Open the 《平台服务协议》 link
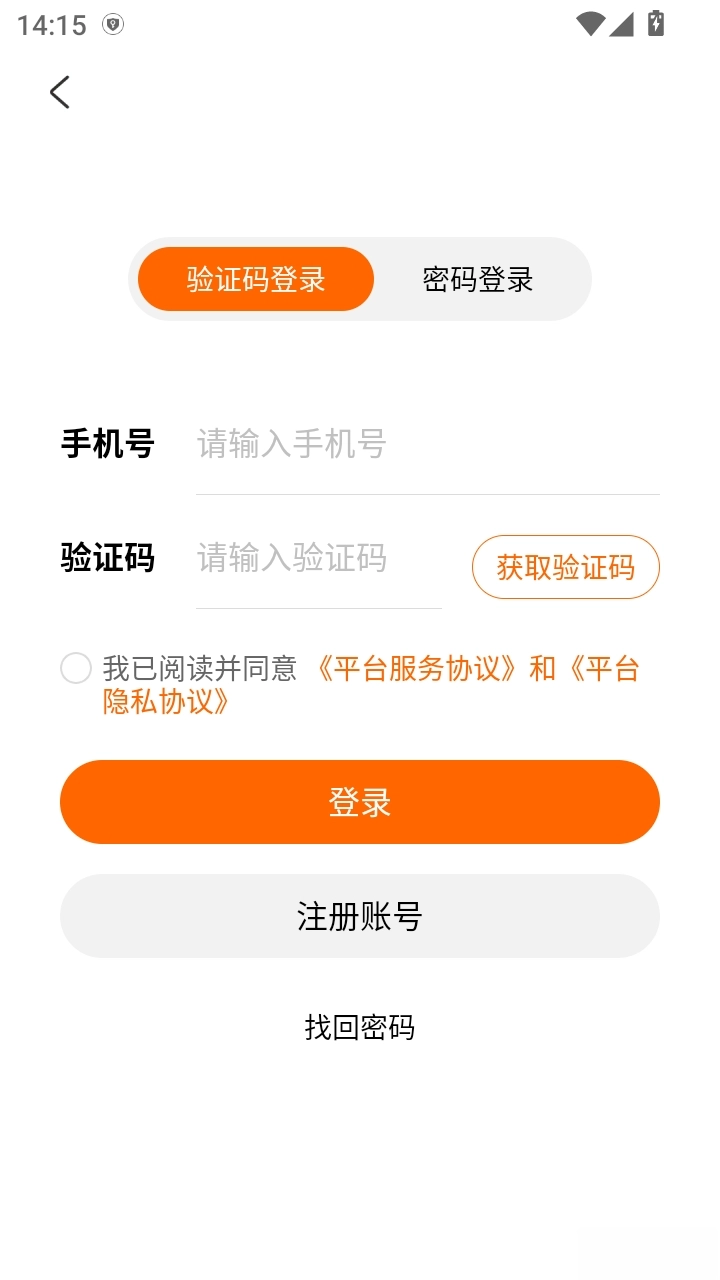720x1280 pixels. point(418,668)
